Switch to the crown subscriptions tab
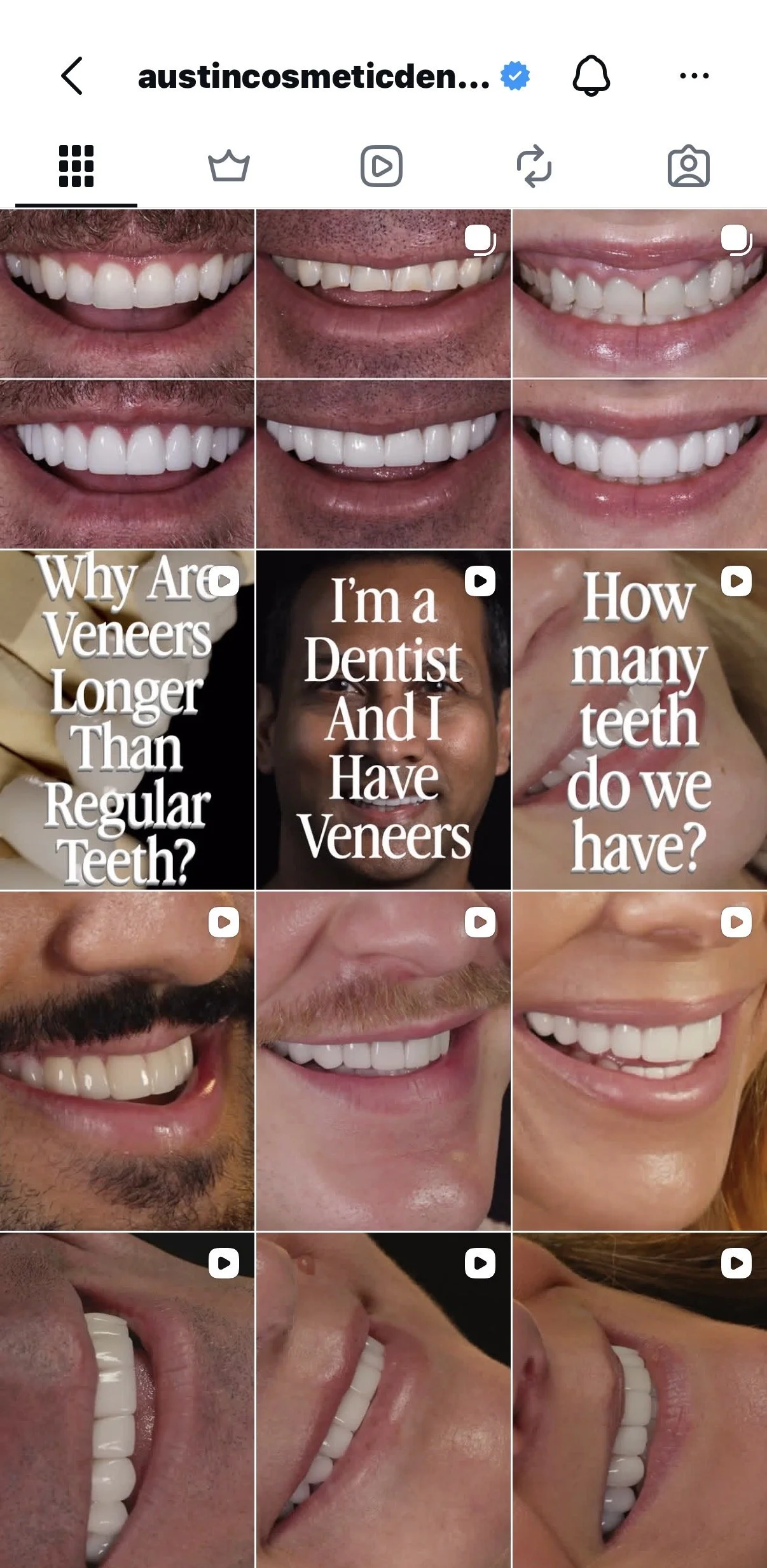This screenshot has width=767, height=1568. (x=229, y=167)
